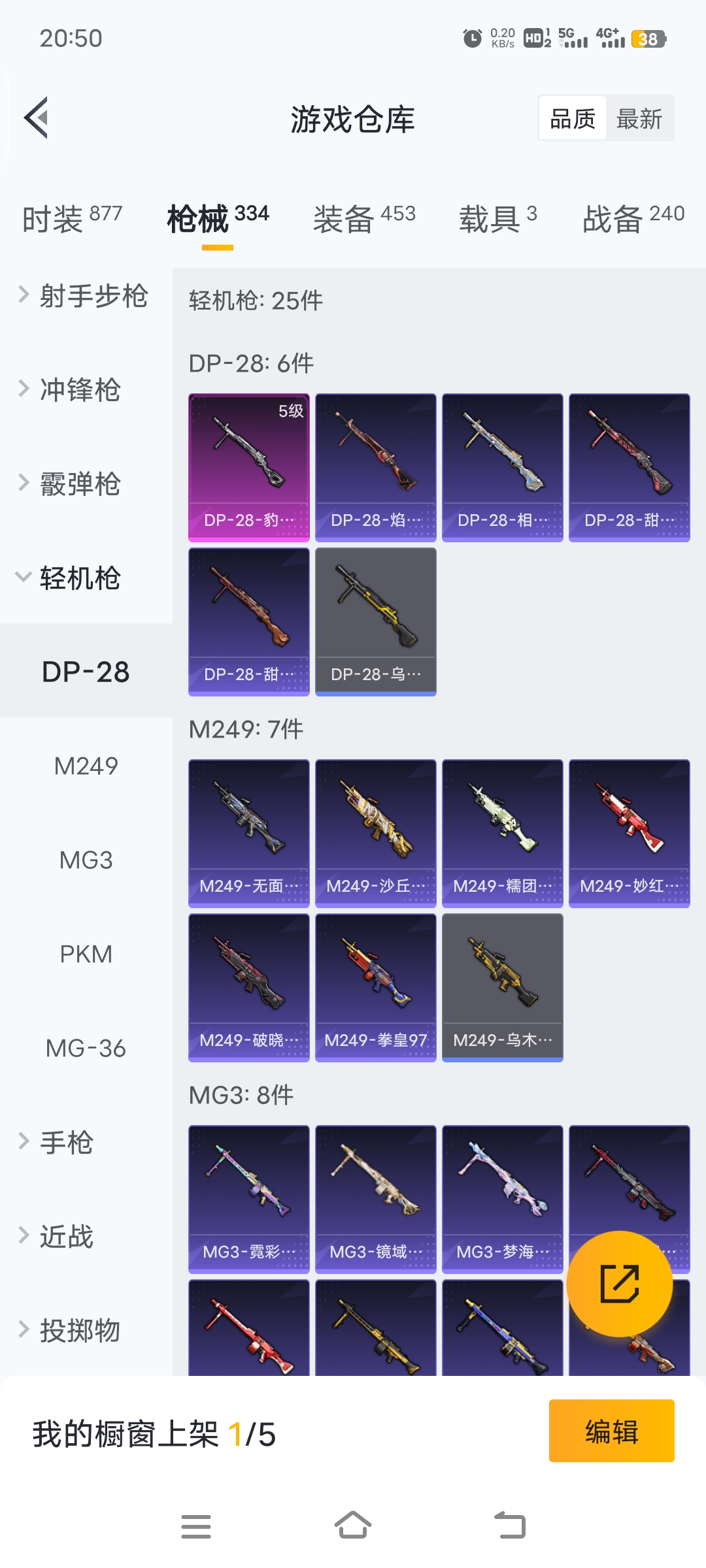Tap the yellow floating share button

(619, 1284)
